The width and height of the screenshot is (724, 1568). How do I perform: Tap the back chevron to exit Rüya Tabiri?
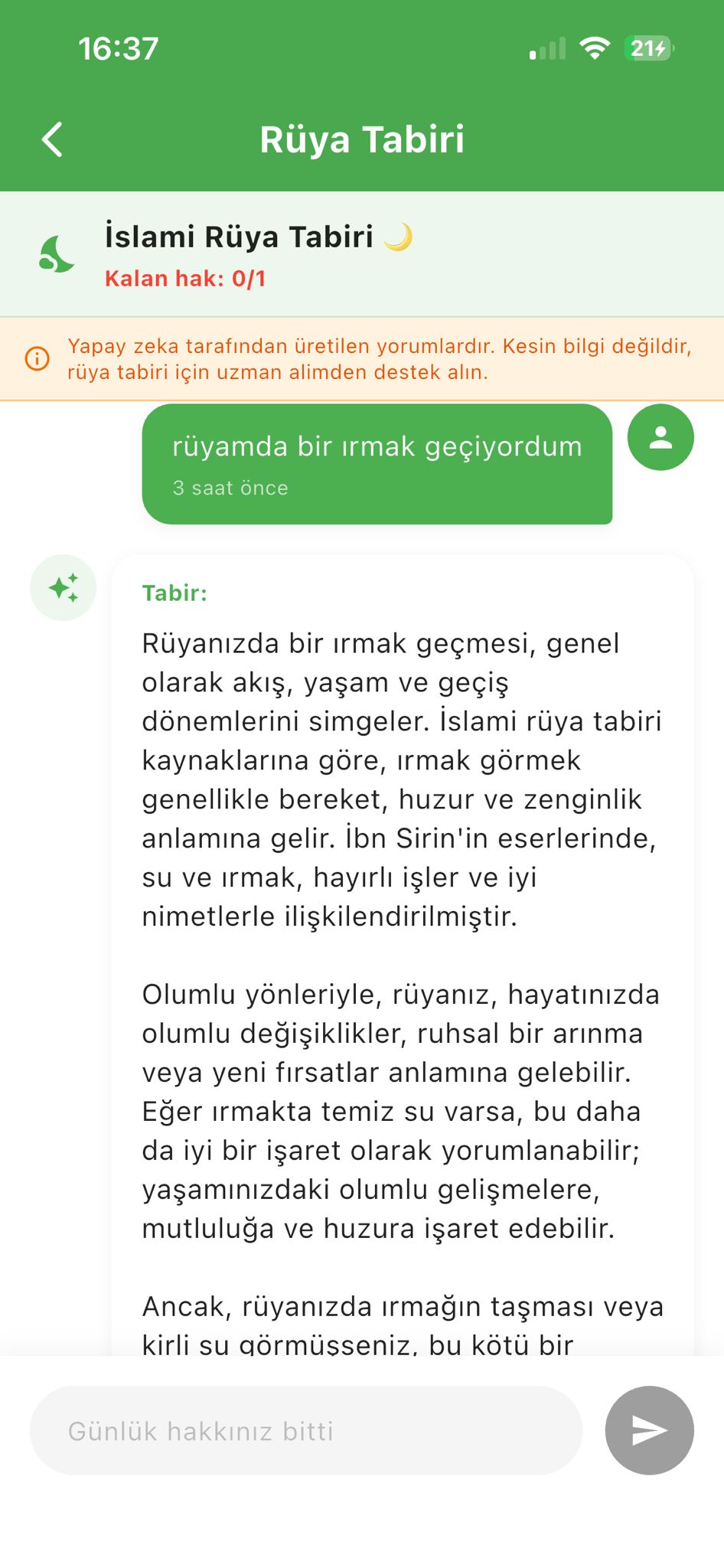point(52,140)
